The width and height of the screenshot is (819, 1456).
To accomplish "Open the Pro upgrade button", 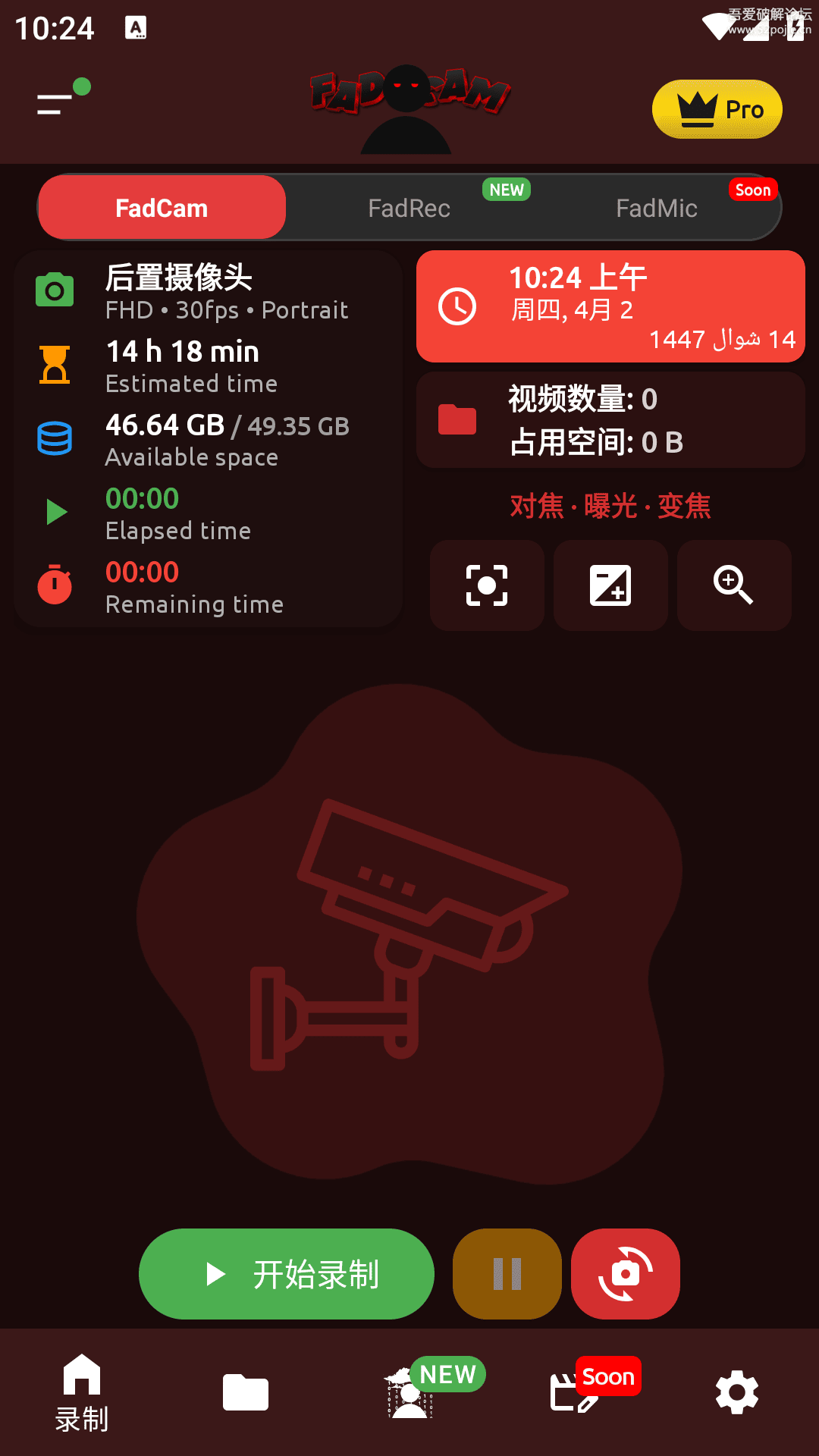I will click(x=717, y=109).
